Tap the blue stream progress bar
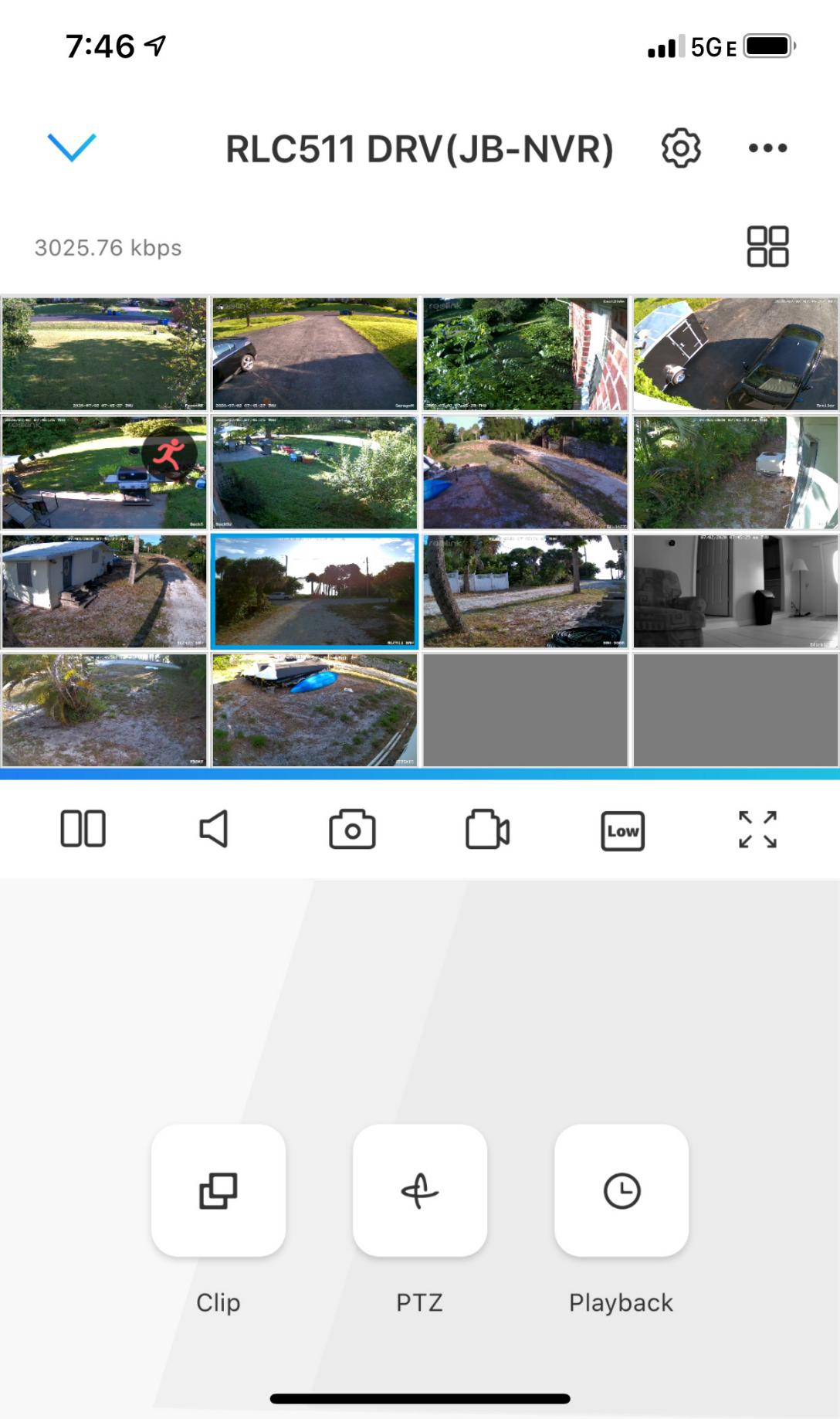This screenshot has width=840, height=1419. (x=420, y=772)
